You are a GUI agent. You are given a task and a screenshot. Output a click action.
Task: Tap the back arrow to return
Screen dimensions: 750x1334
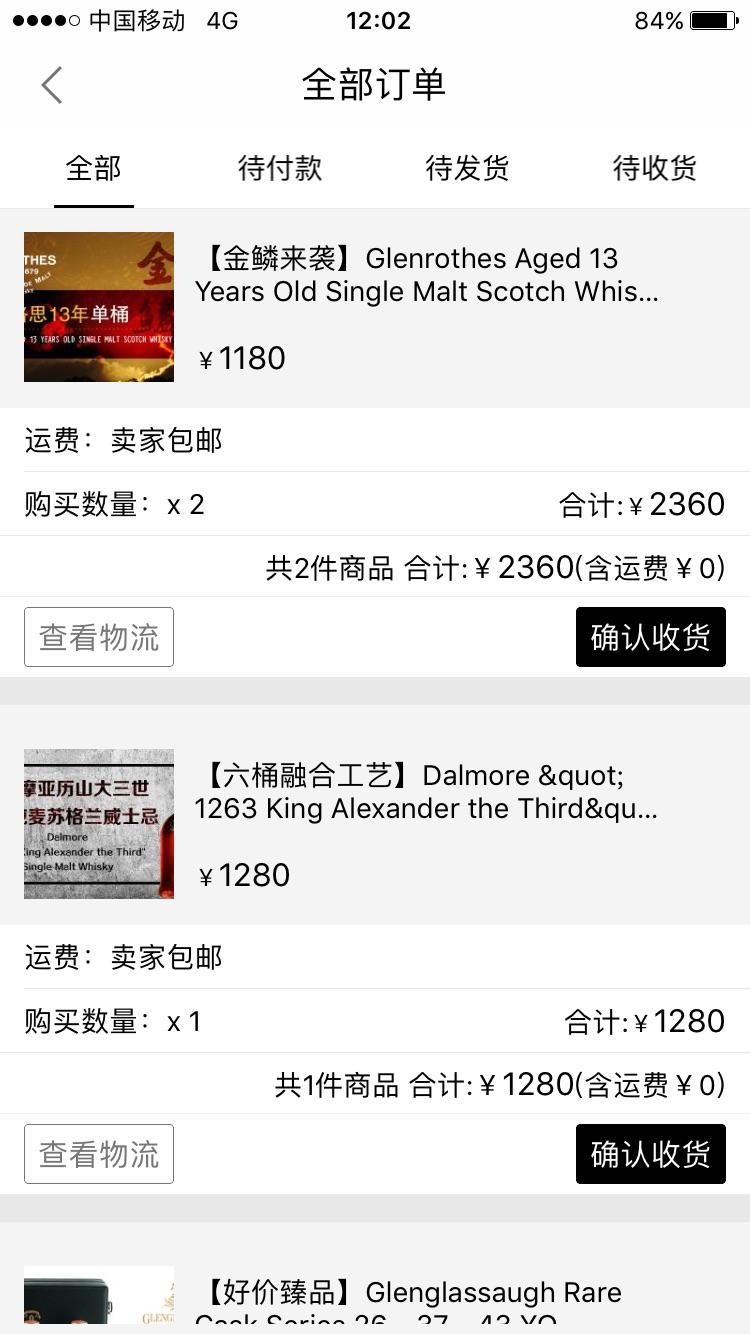[52, 85]
